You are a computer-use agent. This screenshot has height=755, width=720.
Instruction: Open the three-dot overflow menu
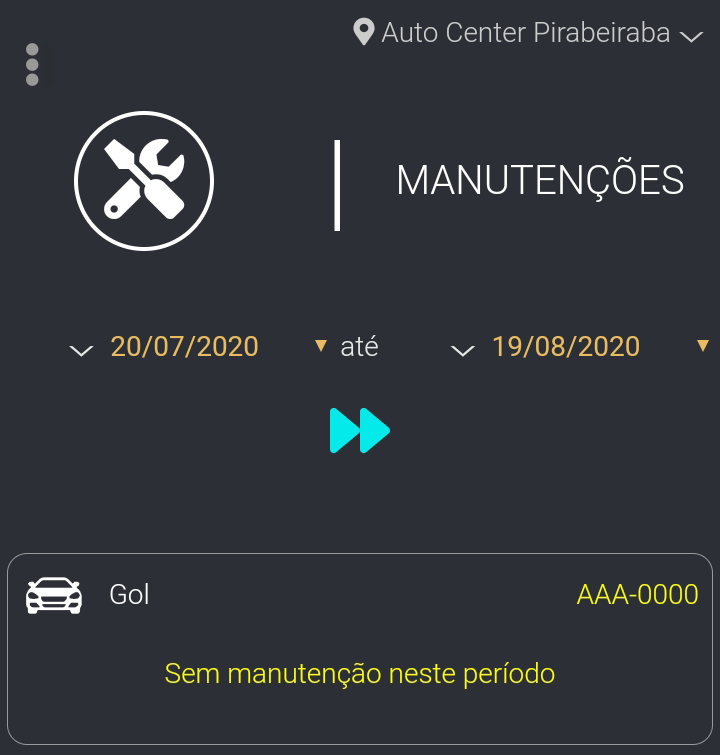[32, 65]
